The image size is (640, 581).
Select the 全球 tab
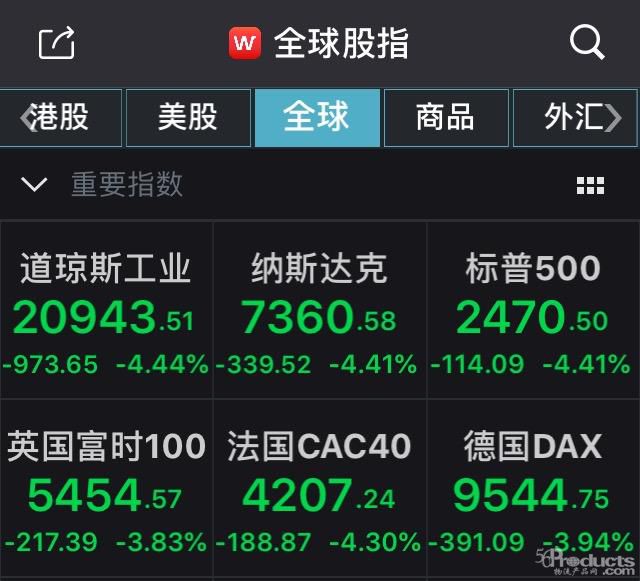tap(317, 118)
